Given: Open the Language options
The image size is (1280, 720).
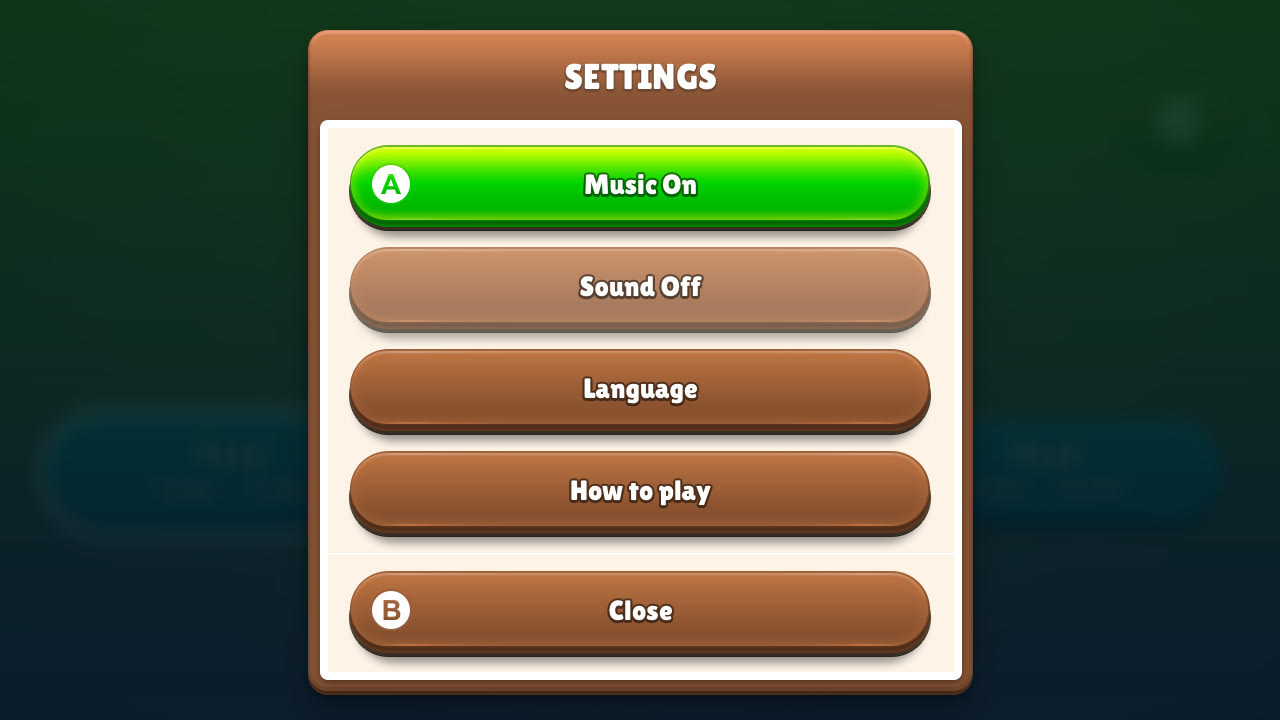Looking at the screenshot, I should coord(640,389).
